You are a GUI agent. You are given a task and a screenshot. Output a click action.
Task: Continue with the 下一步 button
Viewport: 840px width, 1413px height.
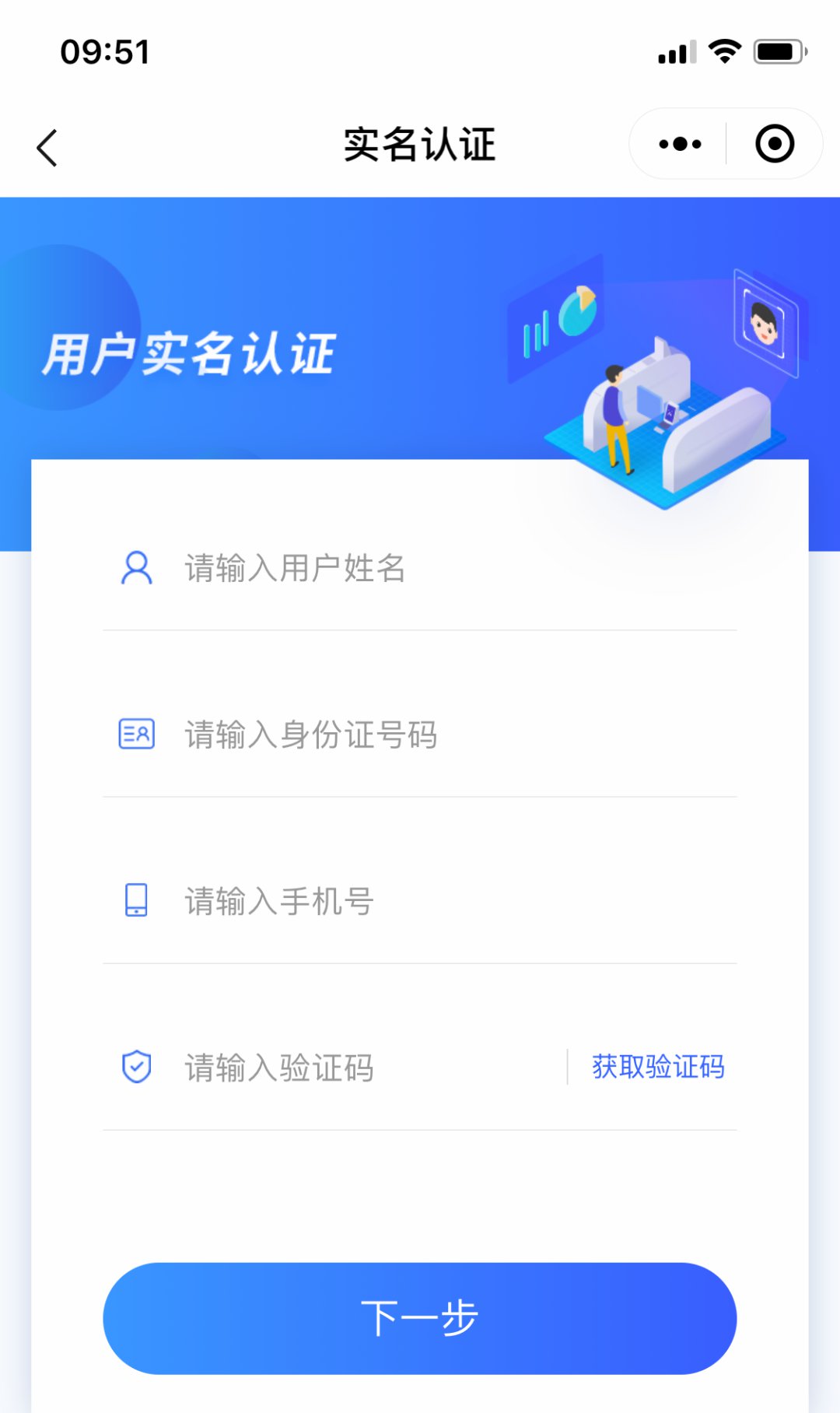point(420,1318)
